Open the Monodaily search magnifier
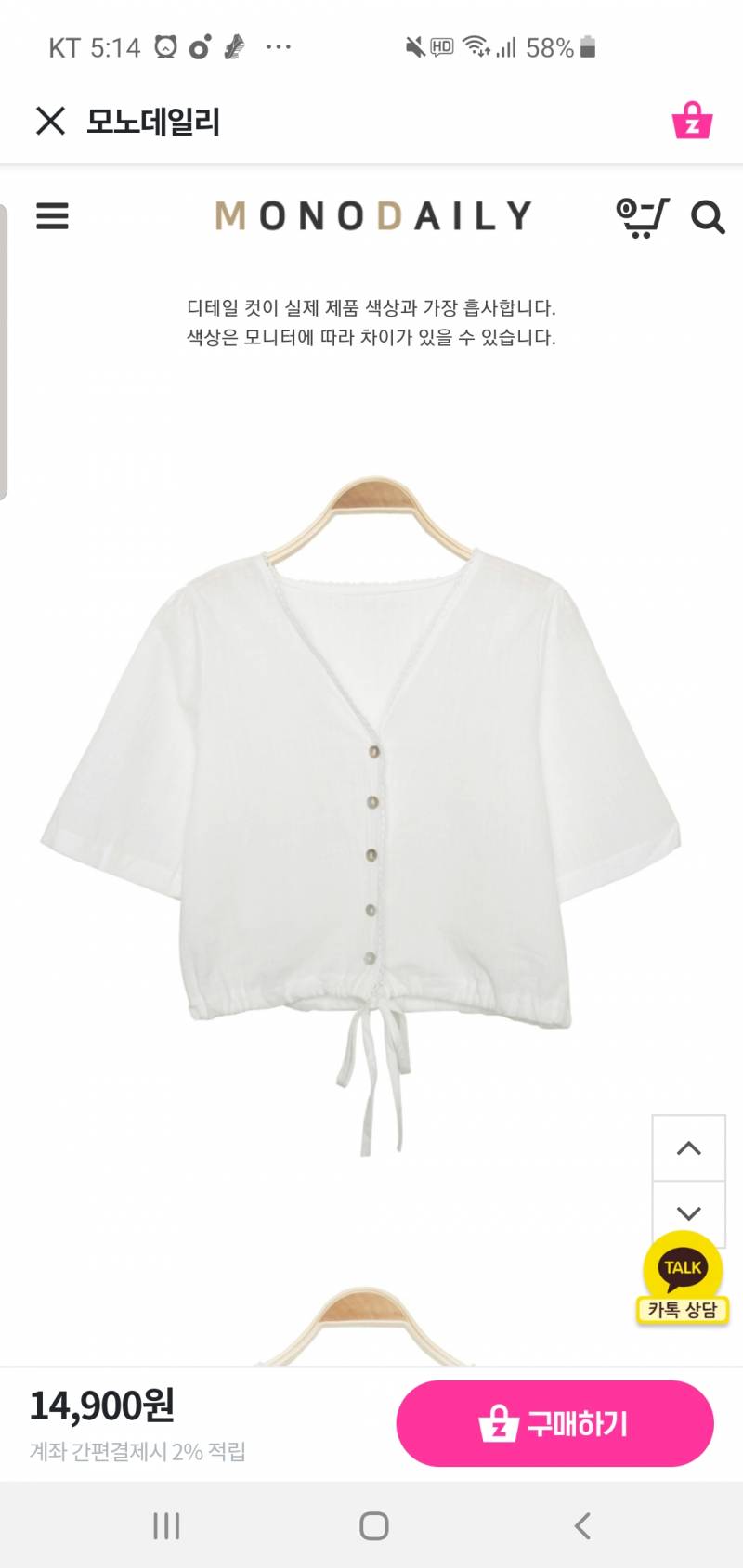This screenshot has height=1568, width=743. coord(708,217)
